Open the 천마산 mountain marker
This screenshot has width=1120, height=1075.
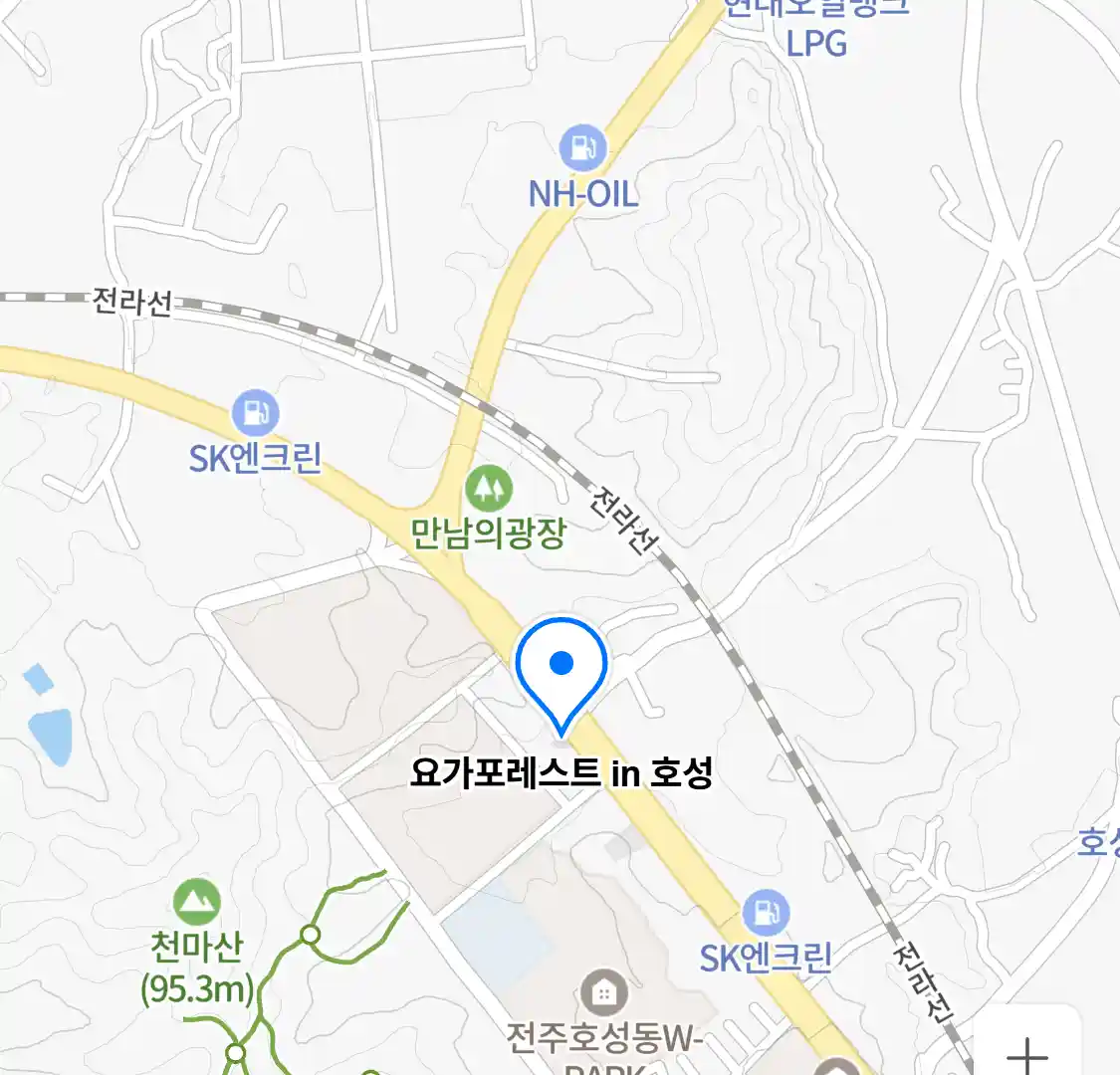196,902
